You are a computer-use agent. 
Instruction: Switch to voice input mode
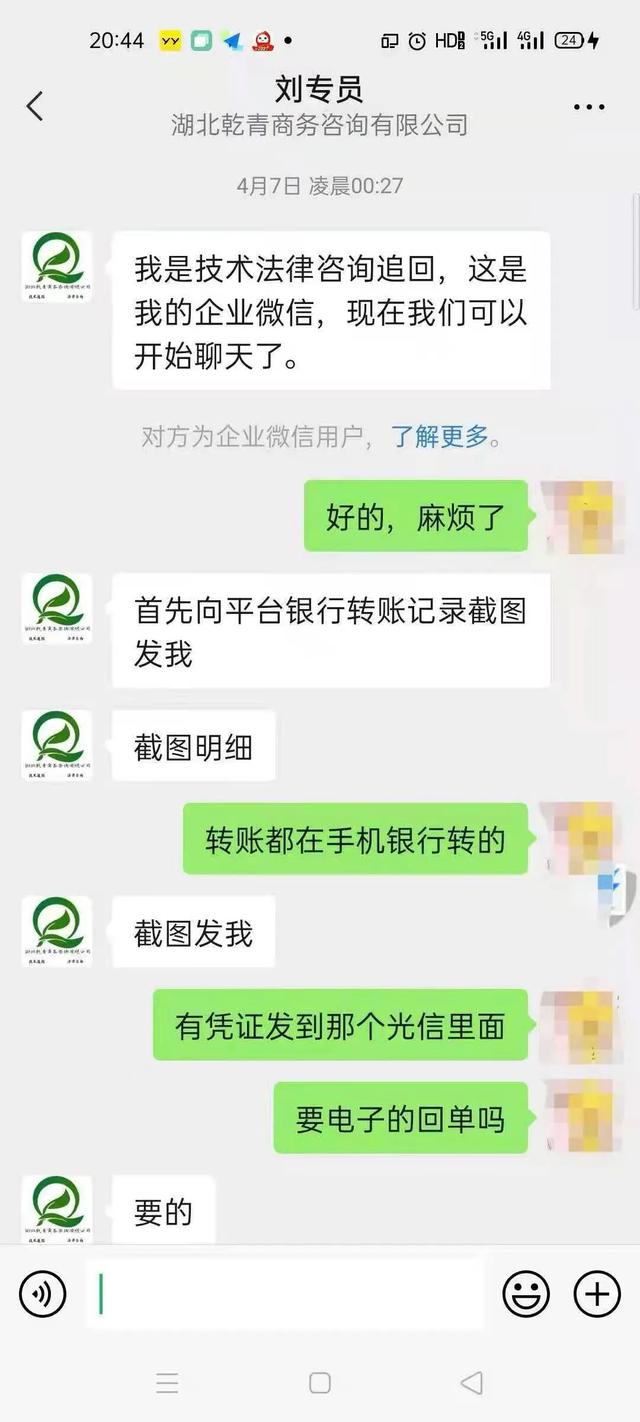(x=43, y=1295)
